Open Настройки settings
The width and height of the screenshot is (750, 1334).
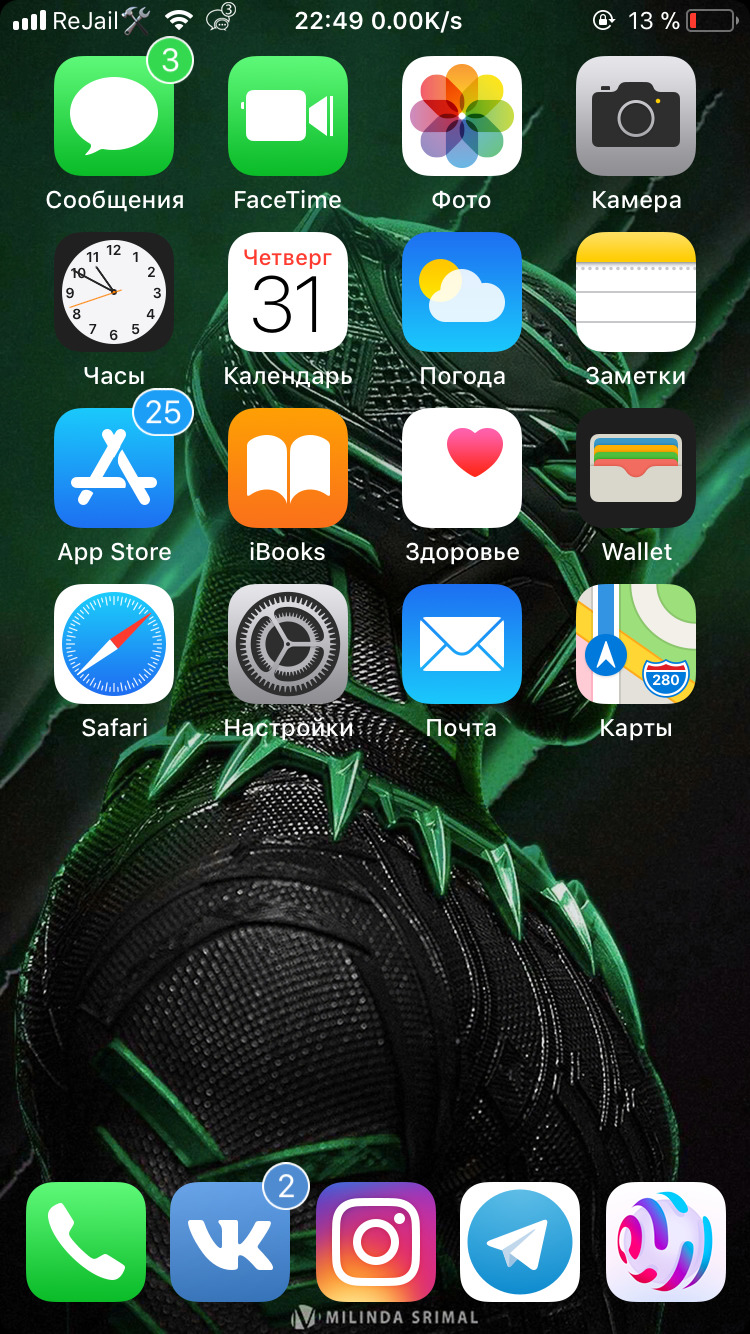(x=288, y=644)
